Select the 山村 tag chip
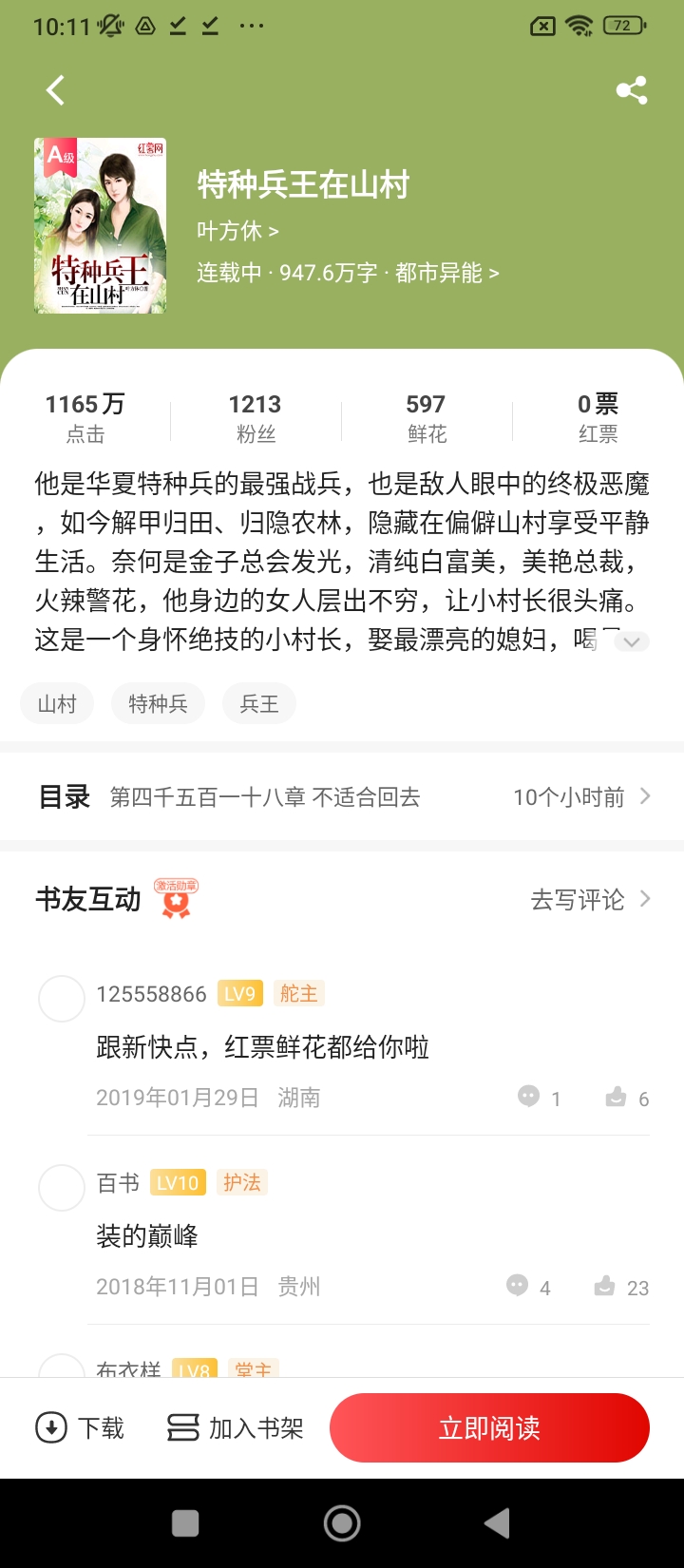Screen dimensions: 684x1568 (x=57, y=704)
